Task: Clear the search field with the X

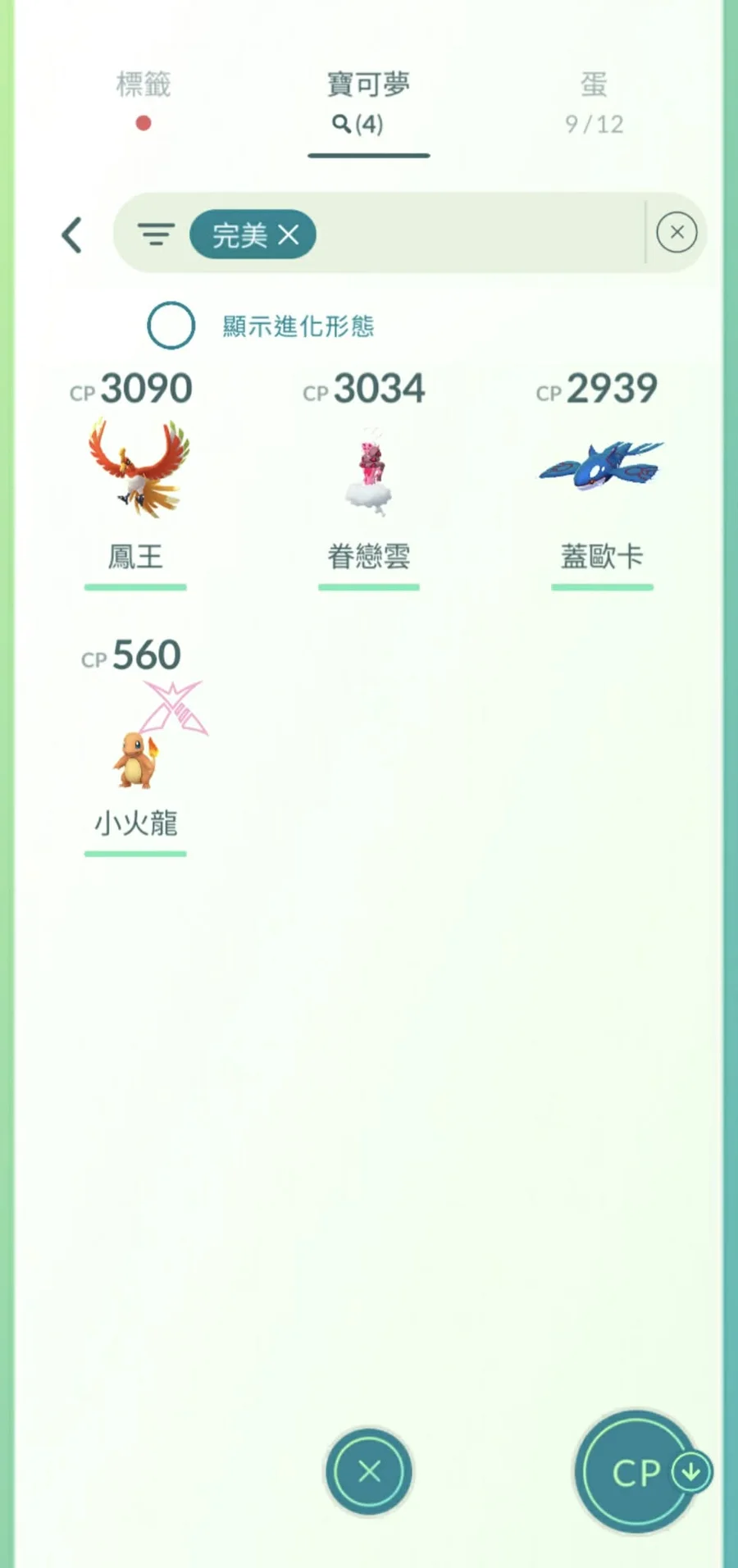Action: point(676,233)
